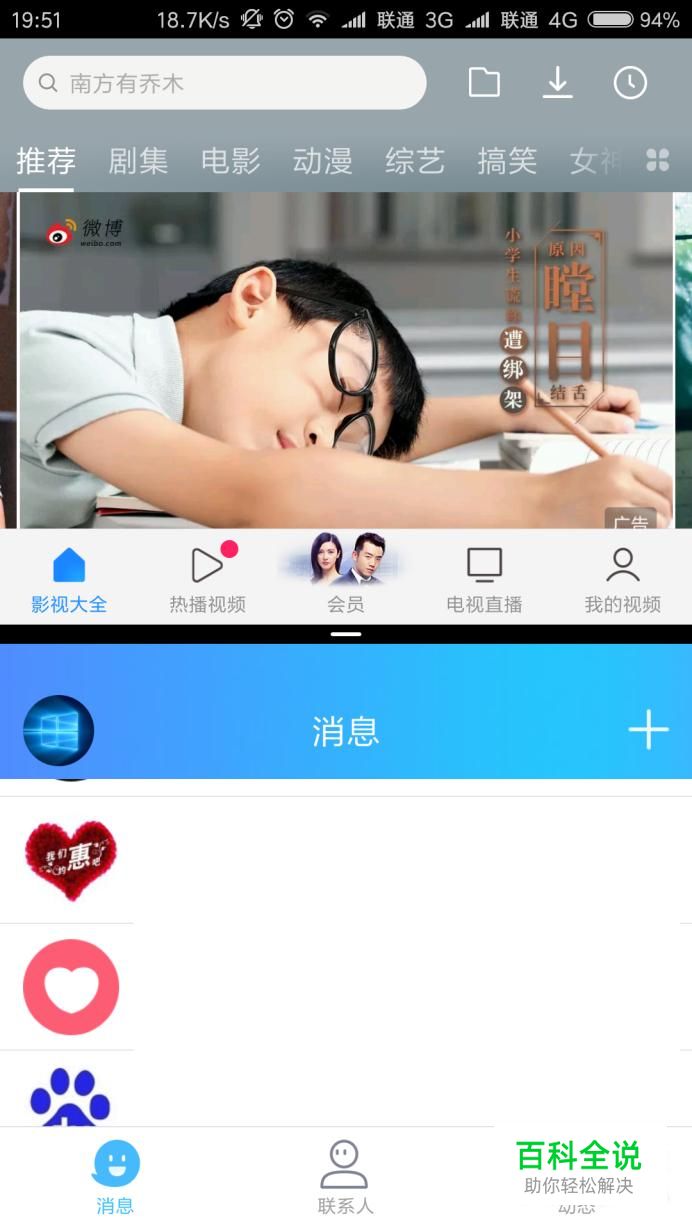Switch to the 搞笑 tab
The height and width of the screenshot is (1230, 692).
(507, 160)
